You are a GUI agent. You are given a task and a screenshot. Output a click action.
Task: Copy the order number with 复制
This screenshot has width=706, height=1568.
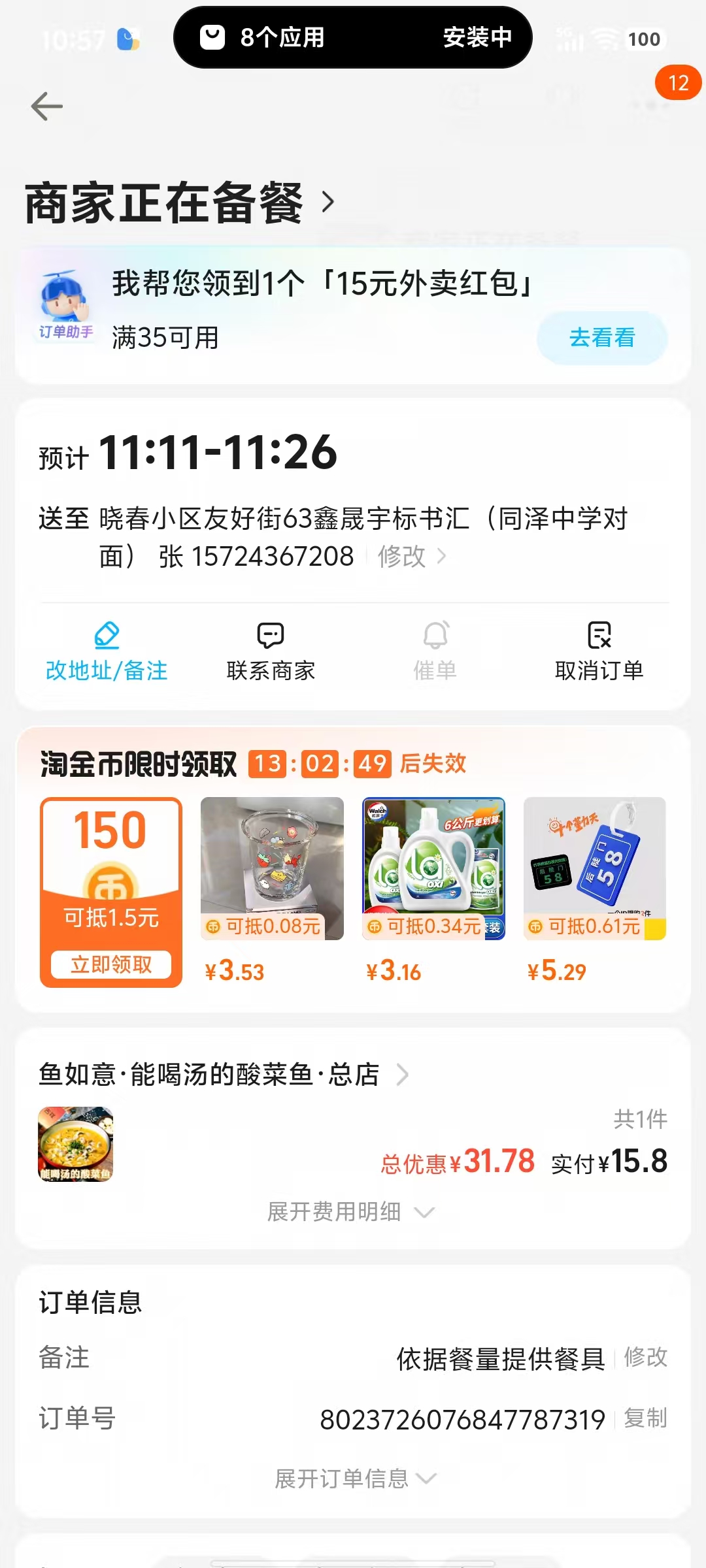[x=646, y=1418]
